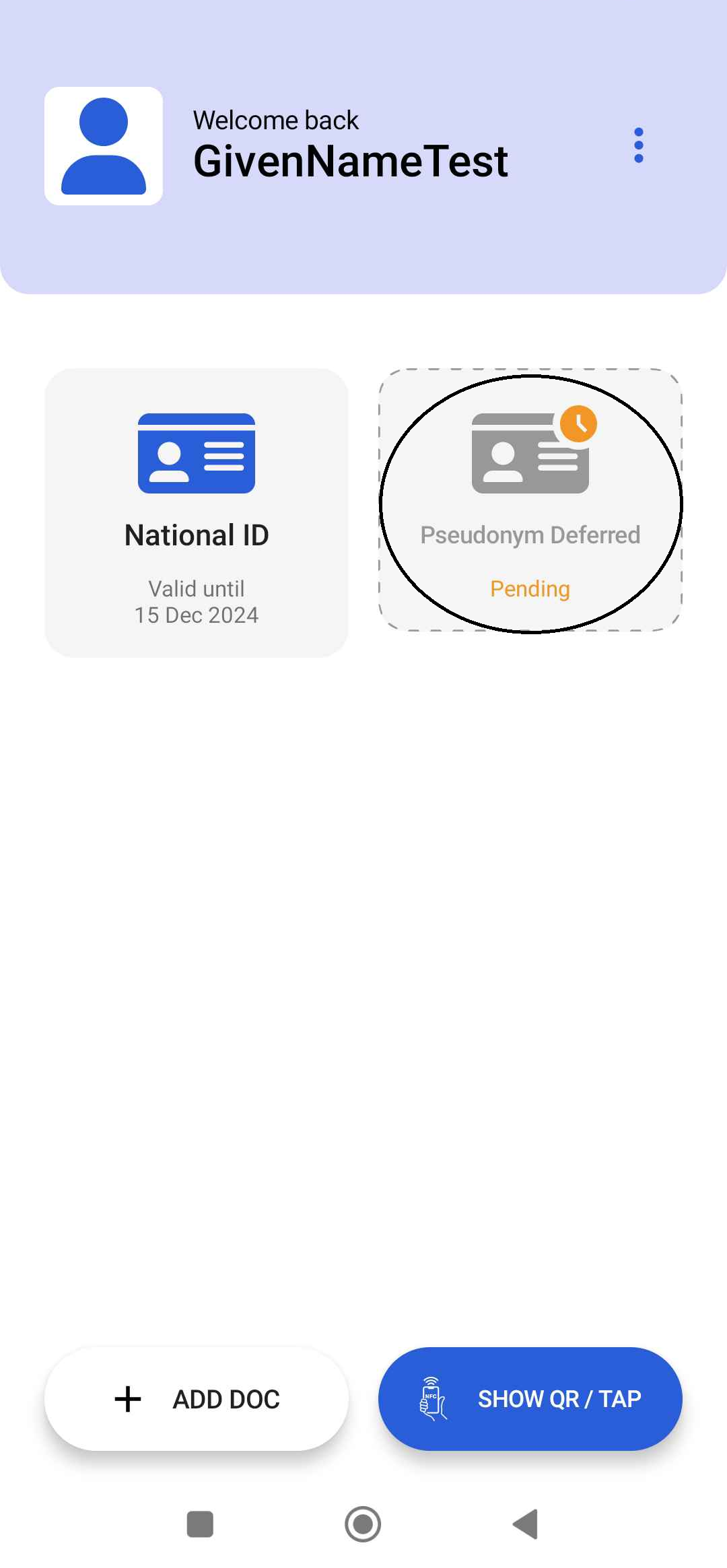Go to home via navigation bar

click(x=363, y=1524)
